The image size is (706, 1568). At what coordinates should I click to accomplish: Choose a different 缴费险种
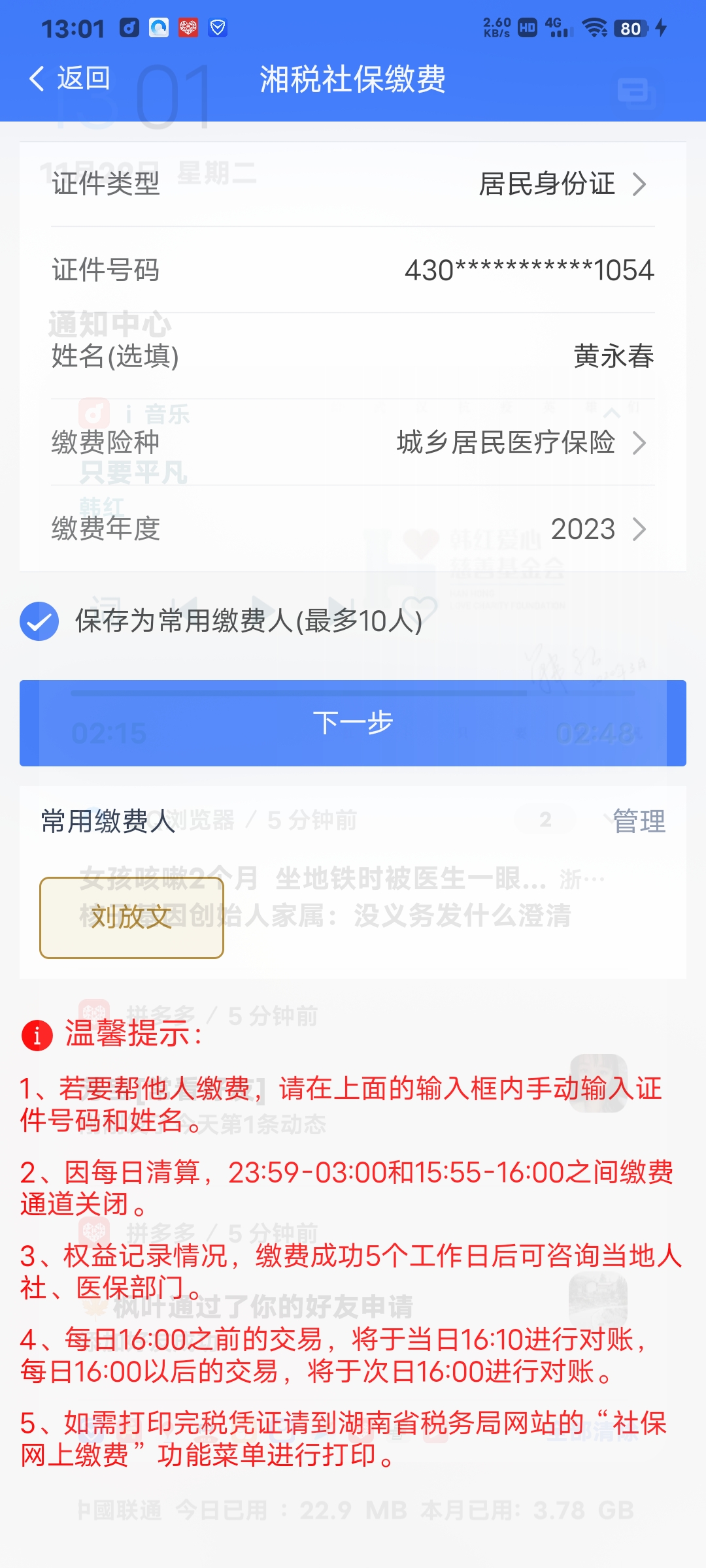point(520,443)
